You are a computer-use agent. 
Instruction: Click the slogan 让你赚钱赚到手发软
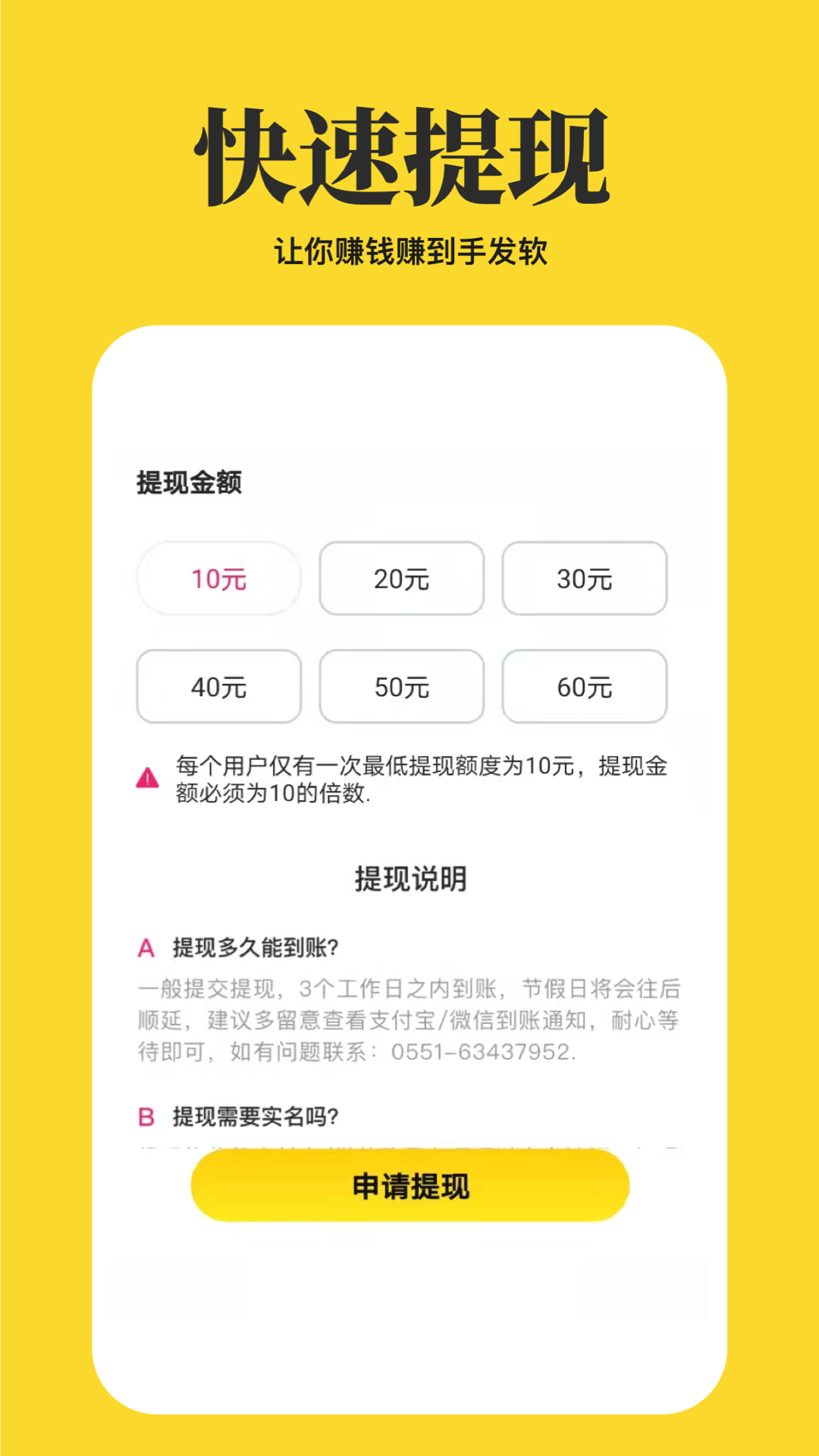[409, 252]
